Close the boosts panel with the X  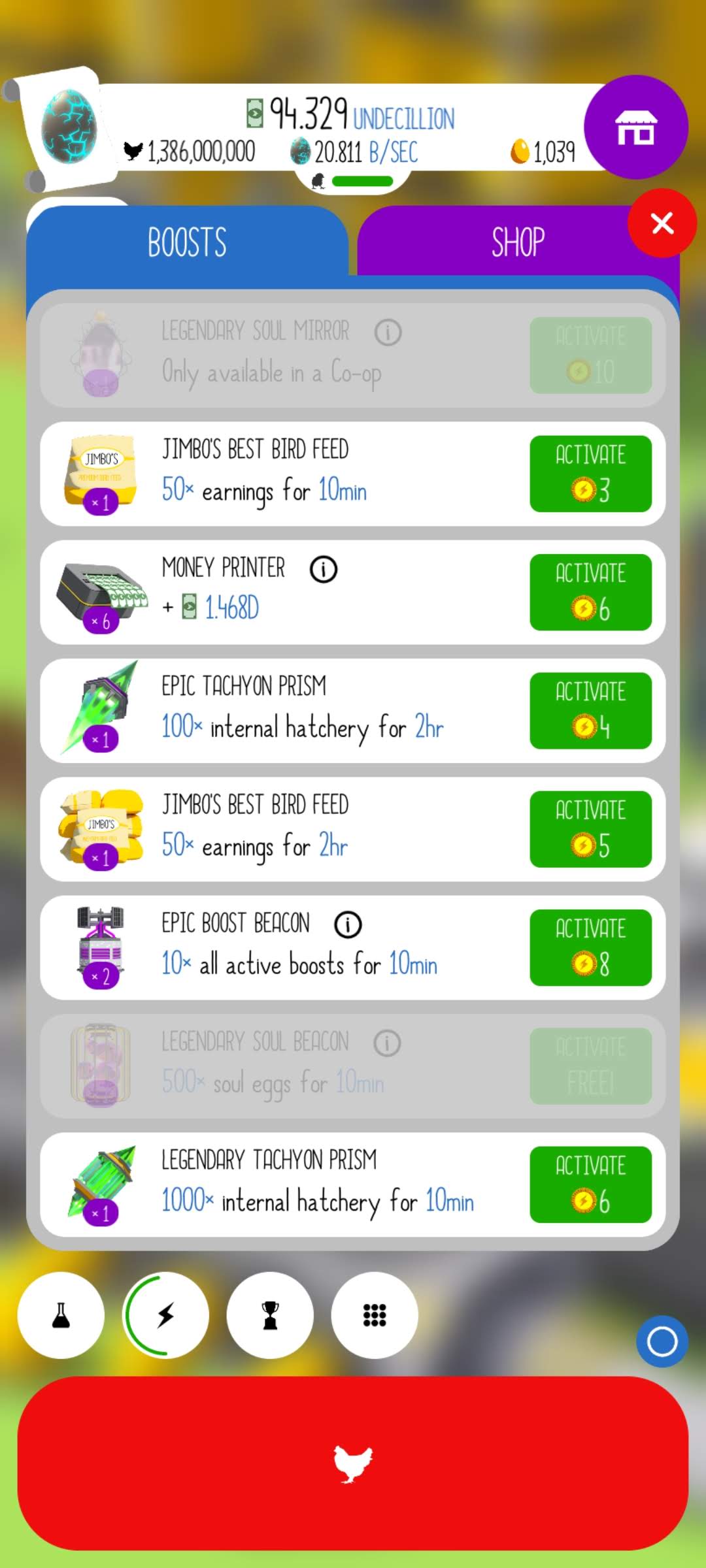[662, 223]
